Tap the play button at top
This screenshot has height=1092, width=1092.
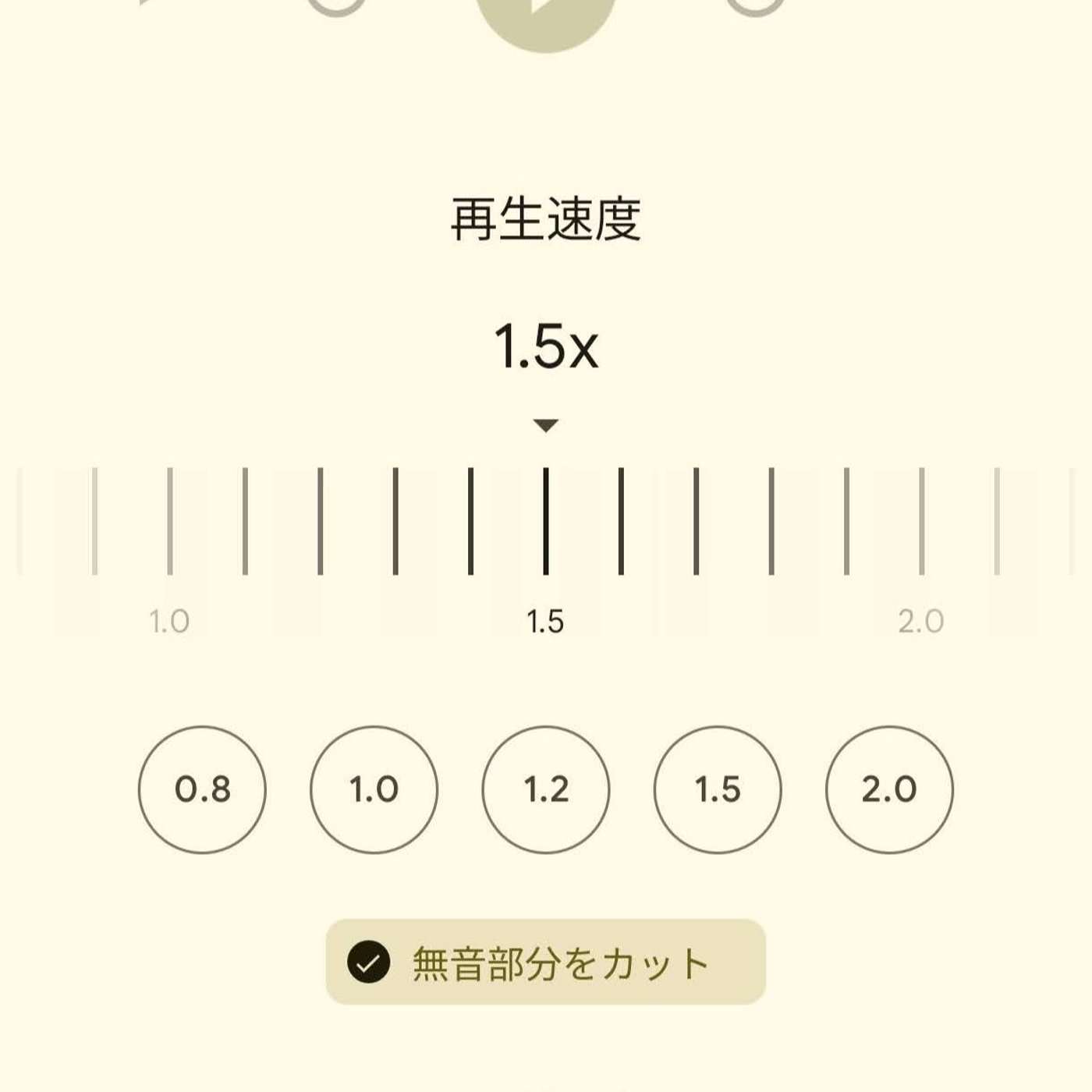click(546, 14)
